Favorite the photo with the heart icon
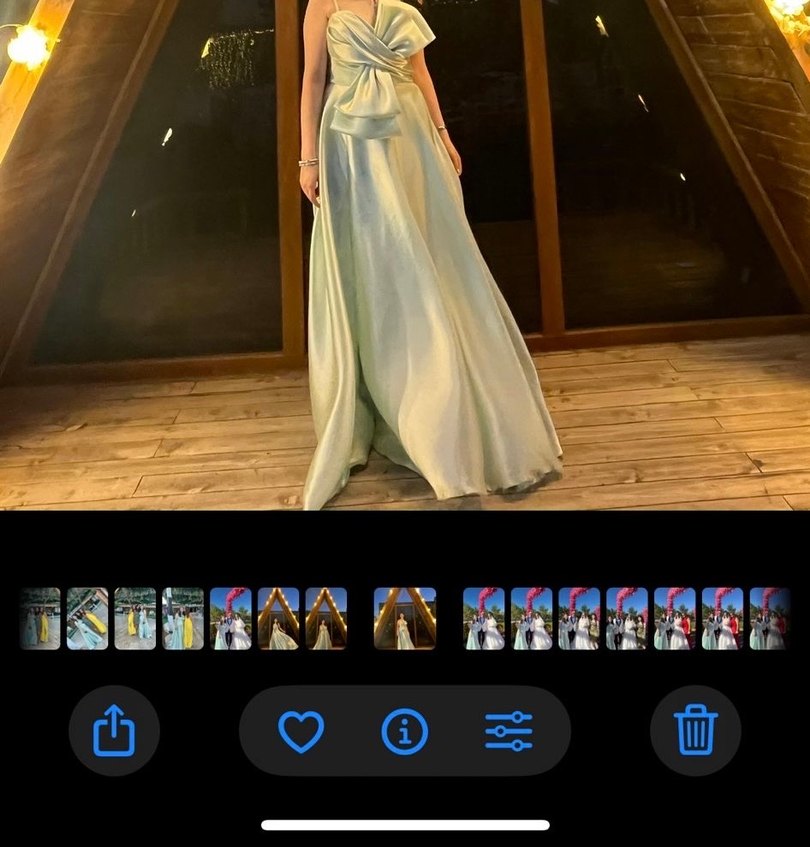This screenshot has width=810, height=847. coord(301,731)
